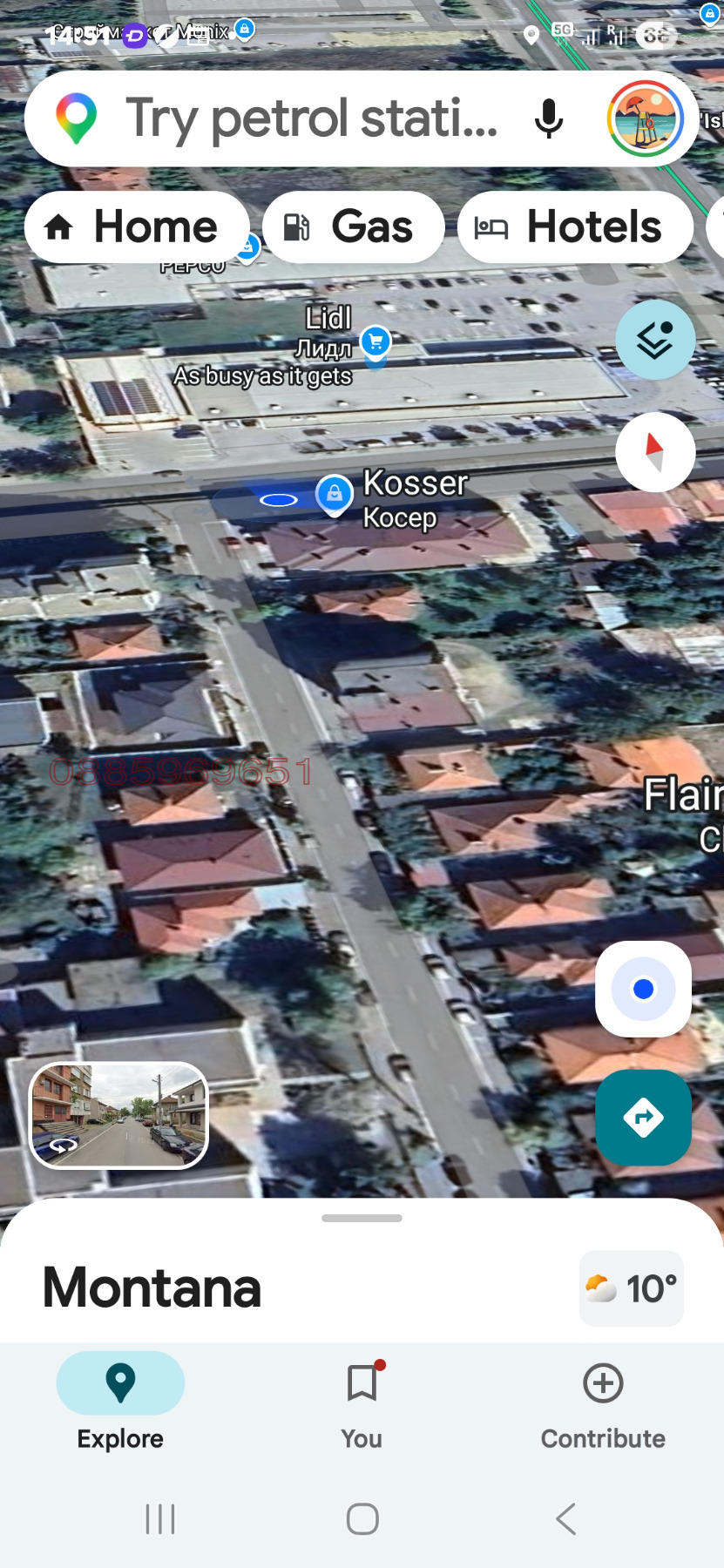Tap the Hotels chip
Screen dimensions: 724x1568
click(x=575, y=227)
